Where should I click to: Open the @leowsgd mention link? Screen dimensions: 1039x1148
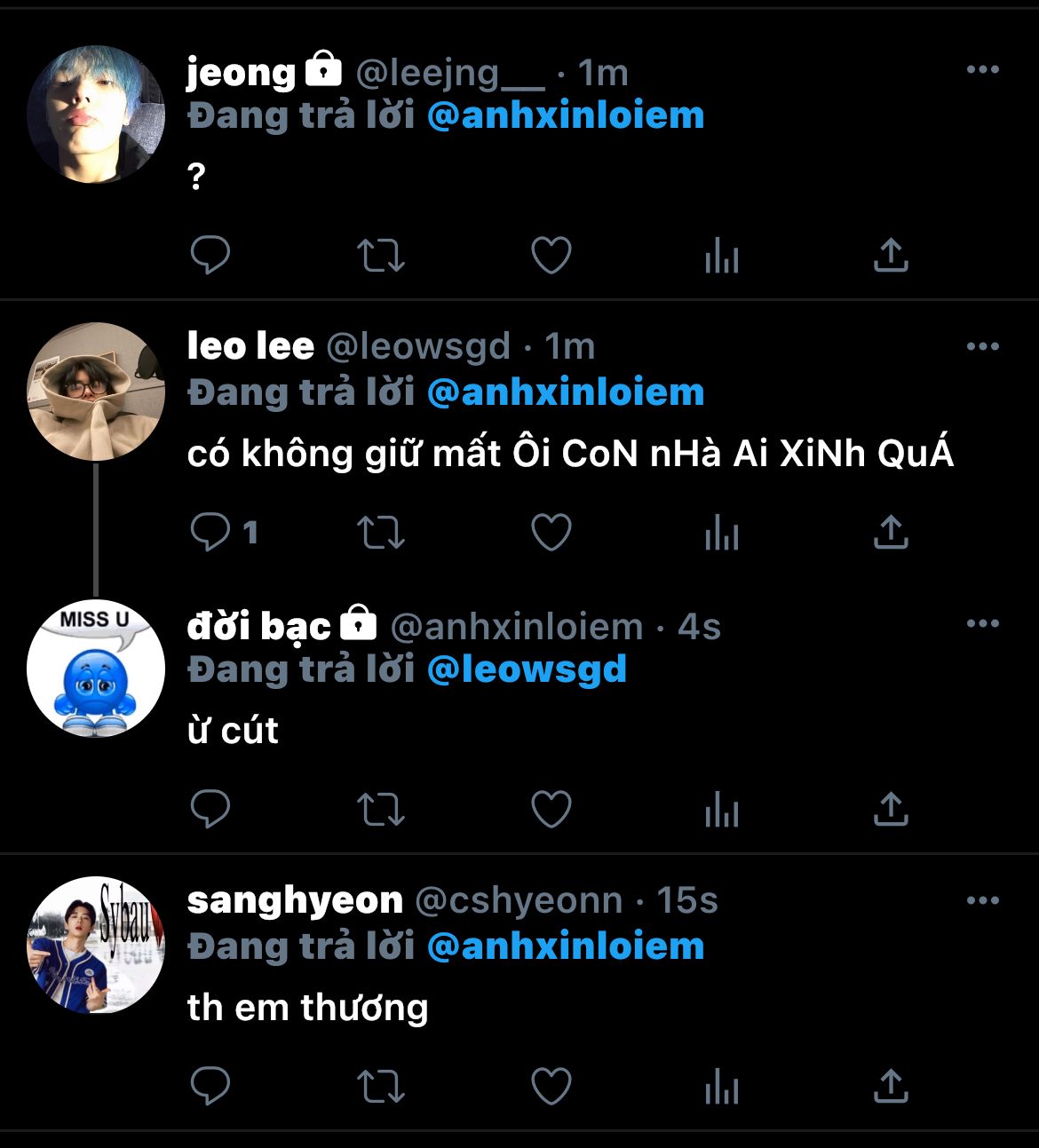[527, 669]
